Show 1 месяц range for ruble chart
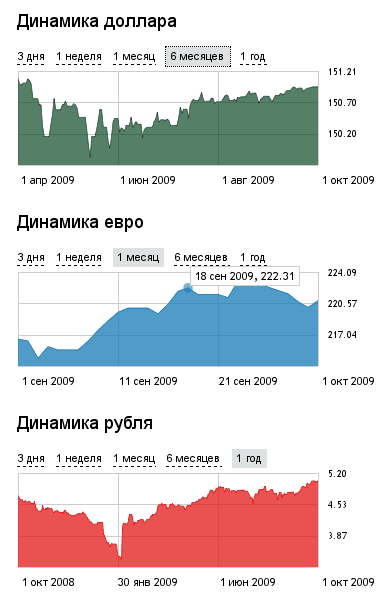The height and width of the screenshot is (608, 388). coord(134,458)
